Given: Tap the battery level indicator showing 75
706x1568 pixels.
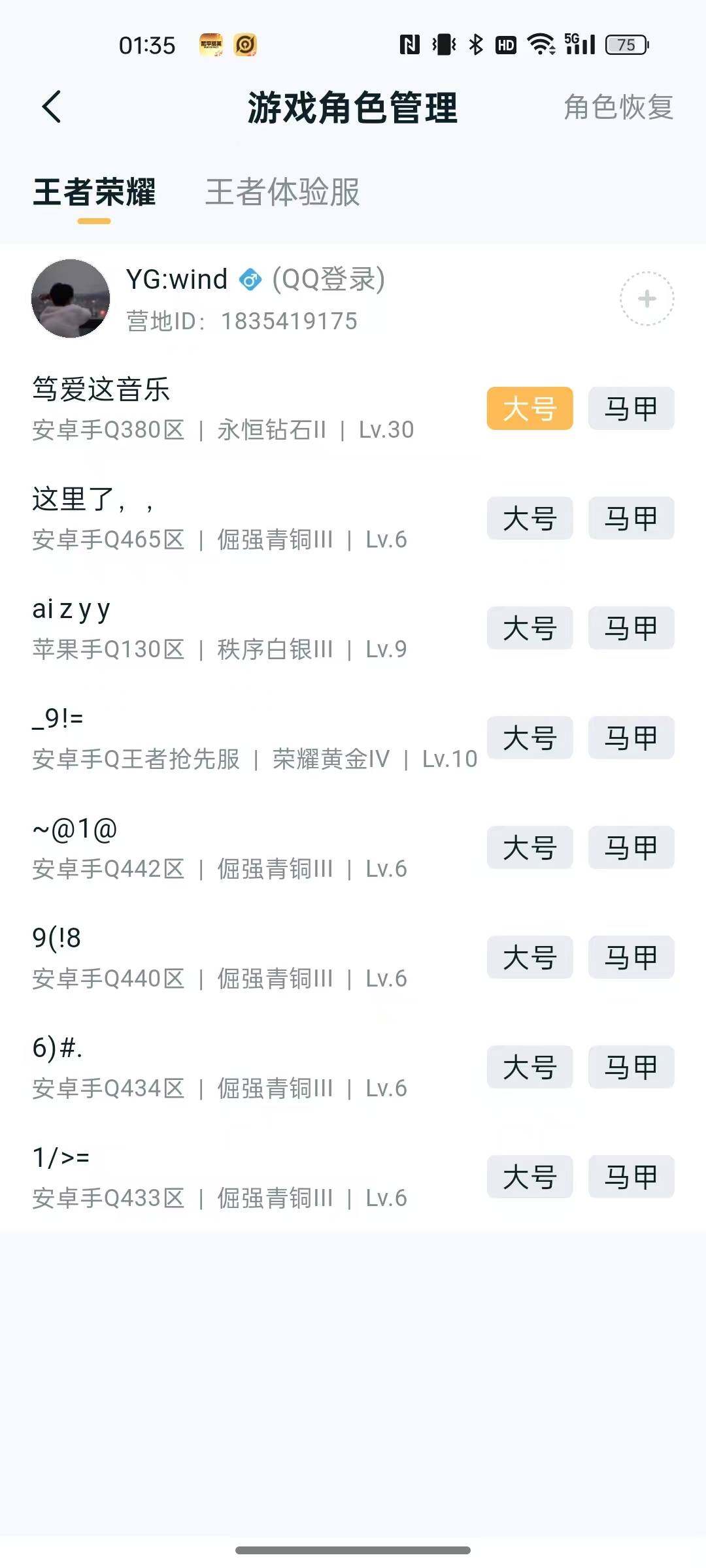Looking at the screenshot, I should (x=626, y=44).
